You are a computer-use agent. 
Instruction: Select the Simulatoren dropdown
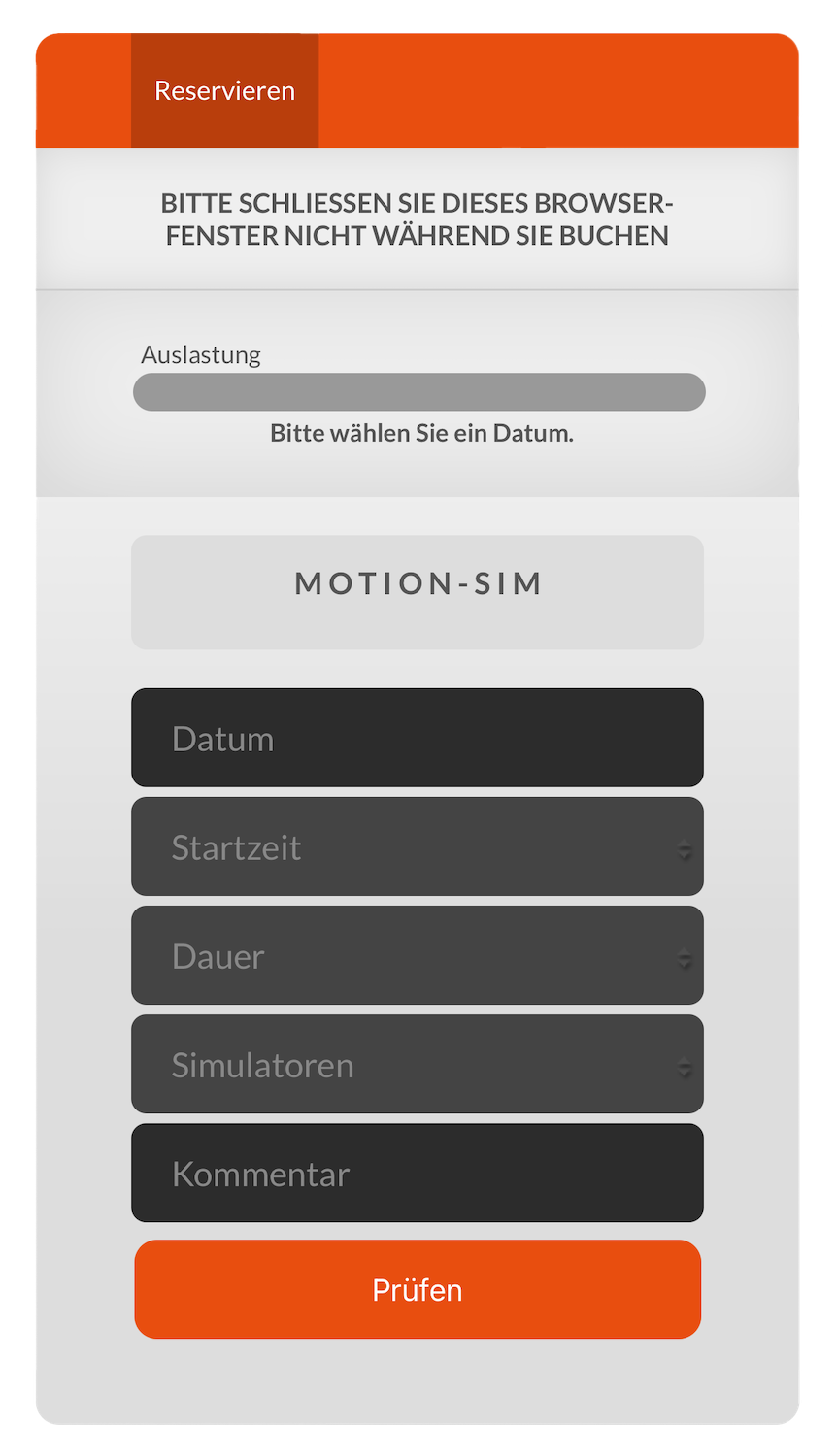tap(417, 1064)
